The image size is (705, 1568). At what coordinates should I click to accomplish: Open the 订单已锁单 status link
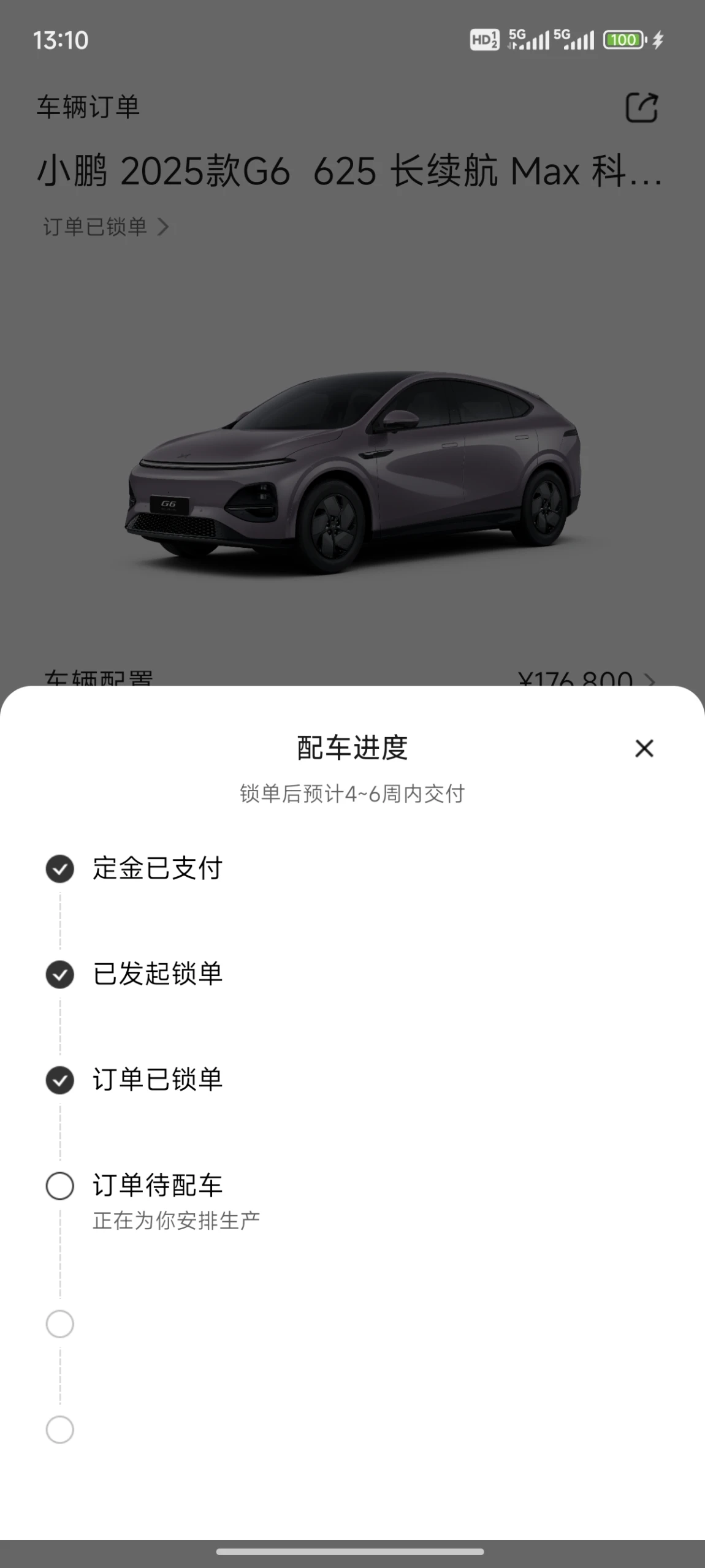tap(105, 227)
